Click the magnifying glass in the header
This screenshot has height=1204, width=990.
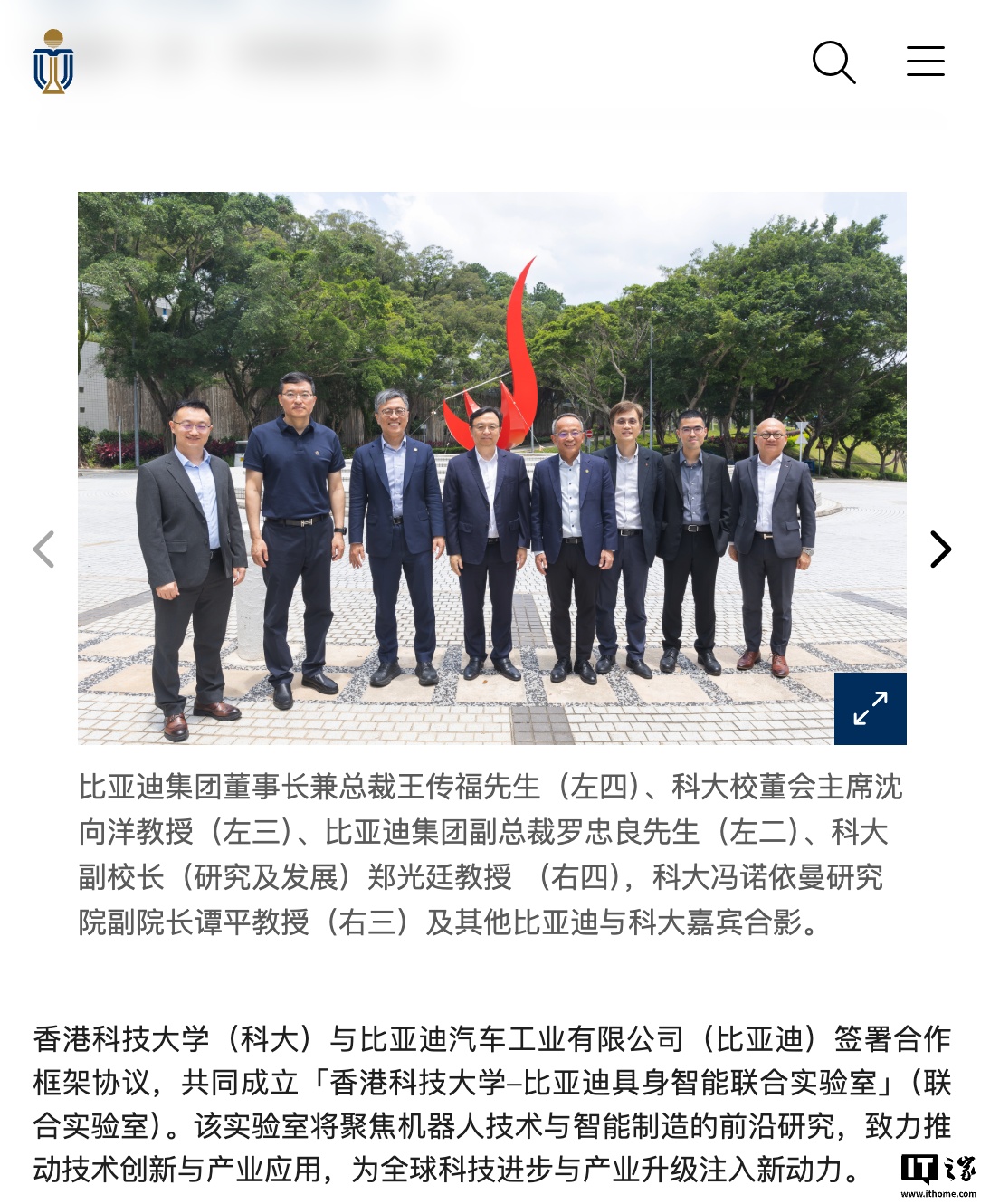[x=834, y=62]
